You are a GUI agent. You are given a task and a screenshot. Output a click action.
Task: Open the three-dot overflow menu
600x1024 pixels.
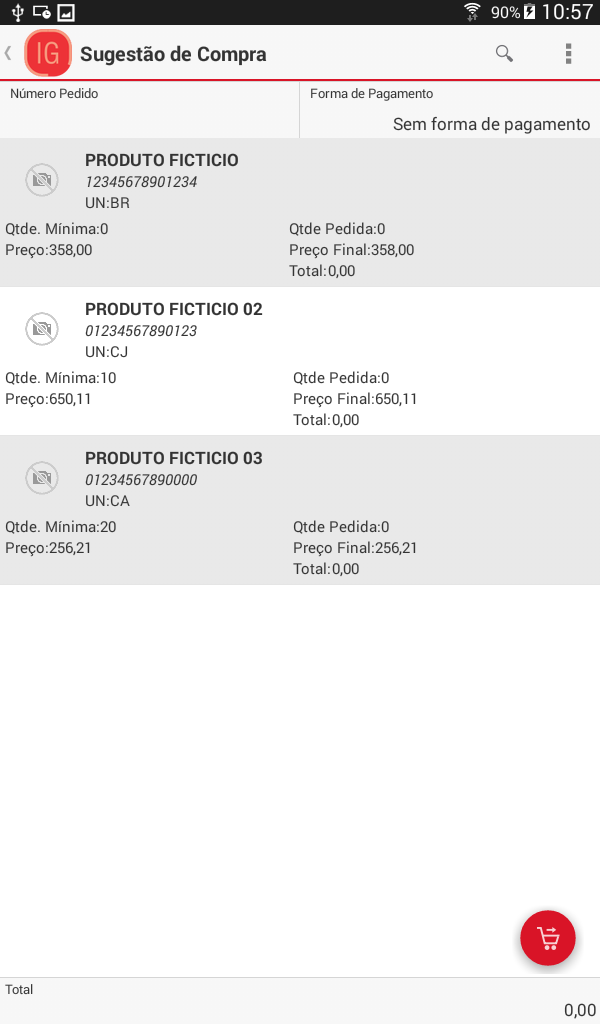568,54
